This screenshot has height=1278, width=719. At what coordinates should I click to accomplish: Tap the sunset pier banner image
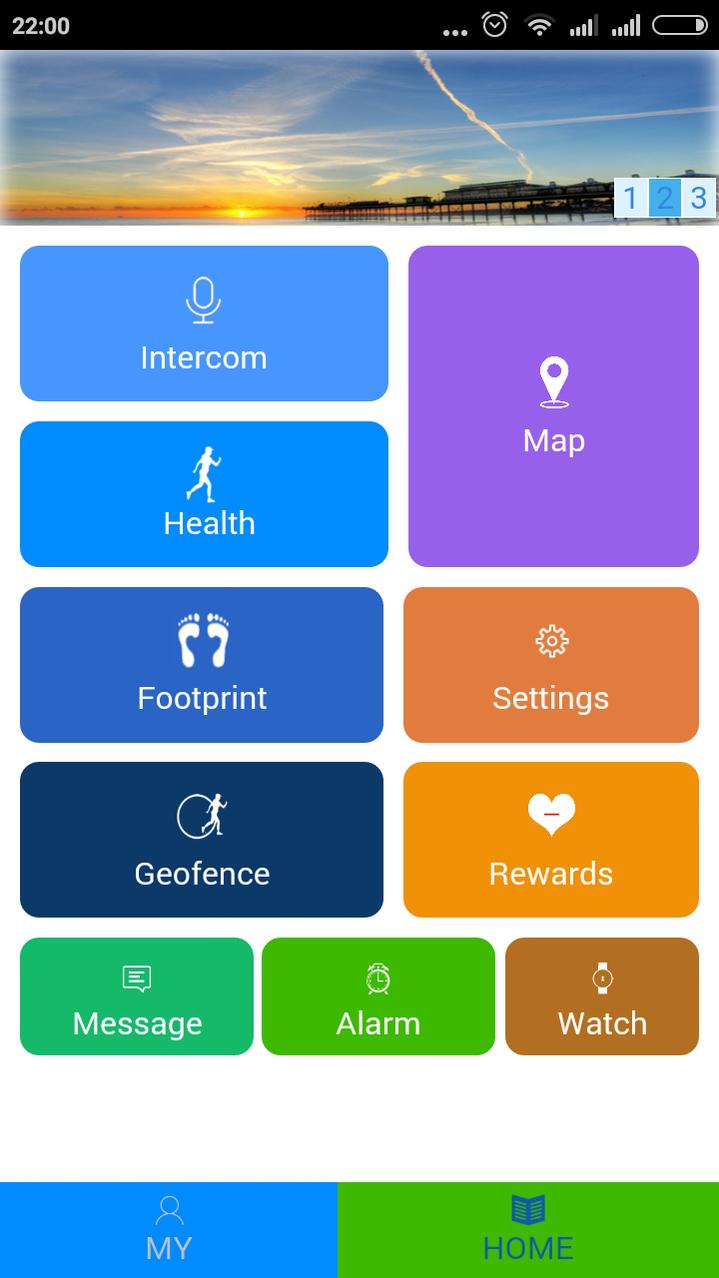(359, 137)
